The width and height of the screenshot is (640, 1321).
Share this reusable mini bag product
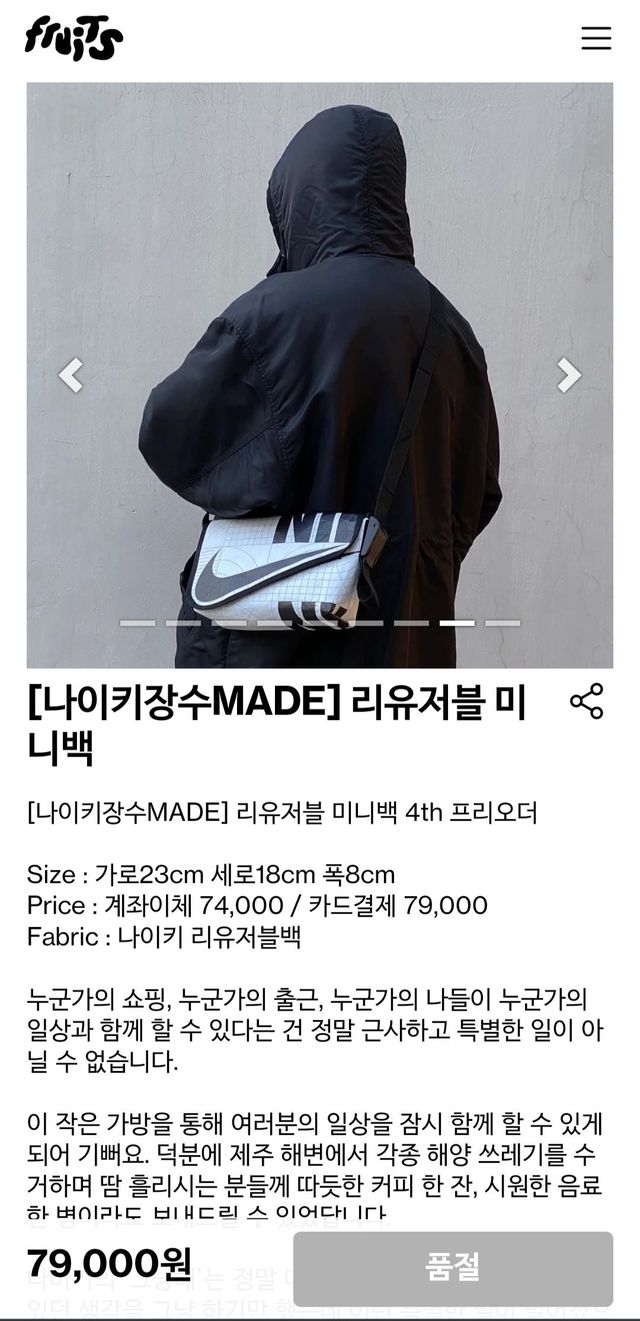pos(587,701)
